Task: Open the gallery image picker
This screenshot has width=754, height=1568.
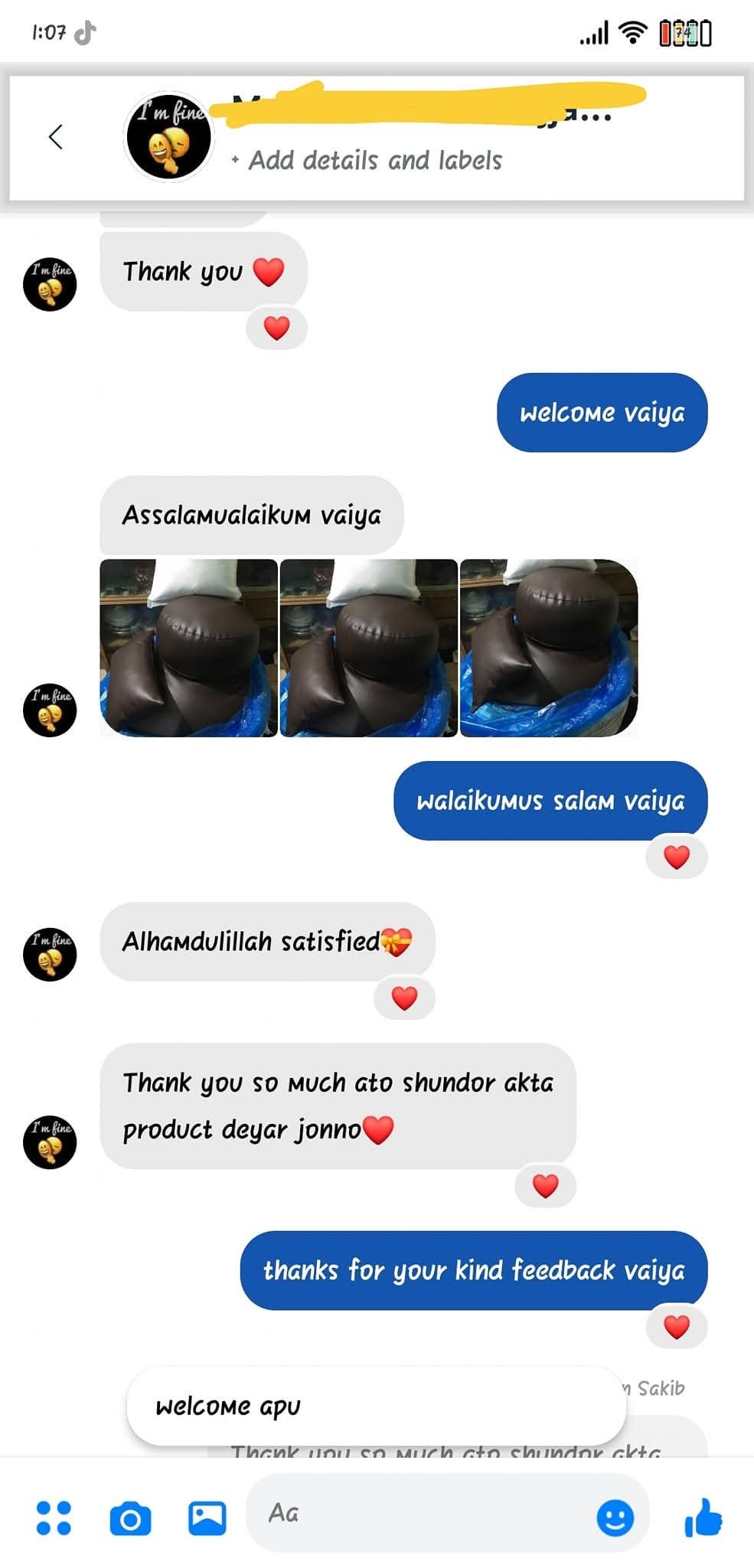Action: point(207,1517)
